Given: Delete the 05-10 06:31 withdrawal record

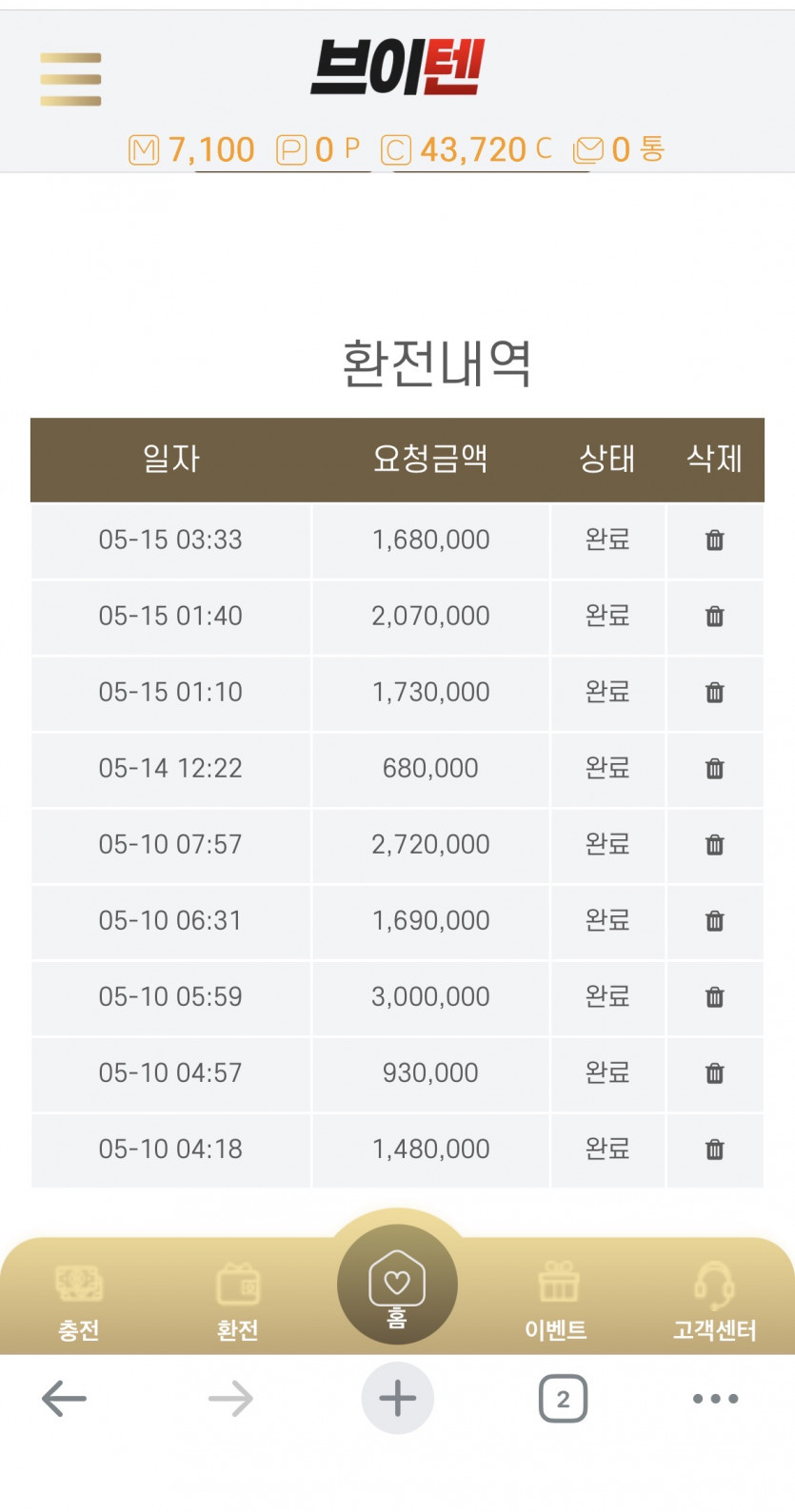Looking at the screenshot, I should pos(715,921).
